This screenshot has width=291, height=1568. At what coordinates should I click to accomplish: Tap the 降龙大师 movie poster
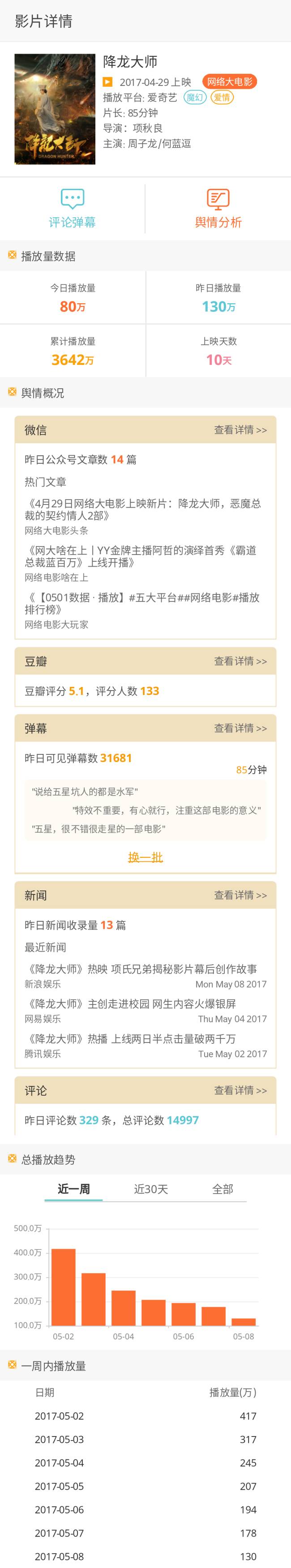pyautogui.click(x=55, y=109)
